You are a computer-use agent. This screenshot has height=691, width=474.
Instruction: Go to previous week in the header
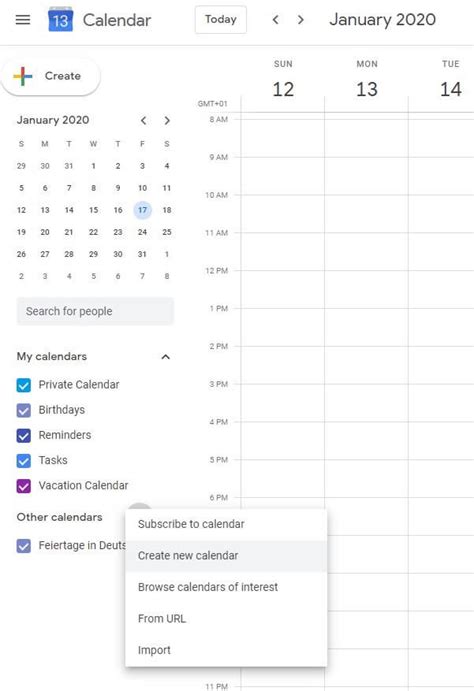pyautogui.click(x=276, y=20)
